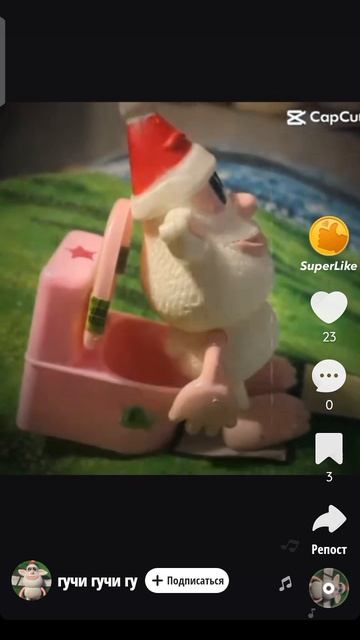Open the spinning sound disc
Screen dimensions: 360x640
click(329, 588)
